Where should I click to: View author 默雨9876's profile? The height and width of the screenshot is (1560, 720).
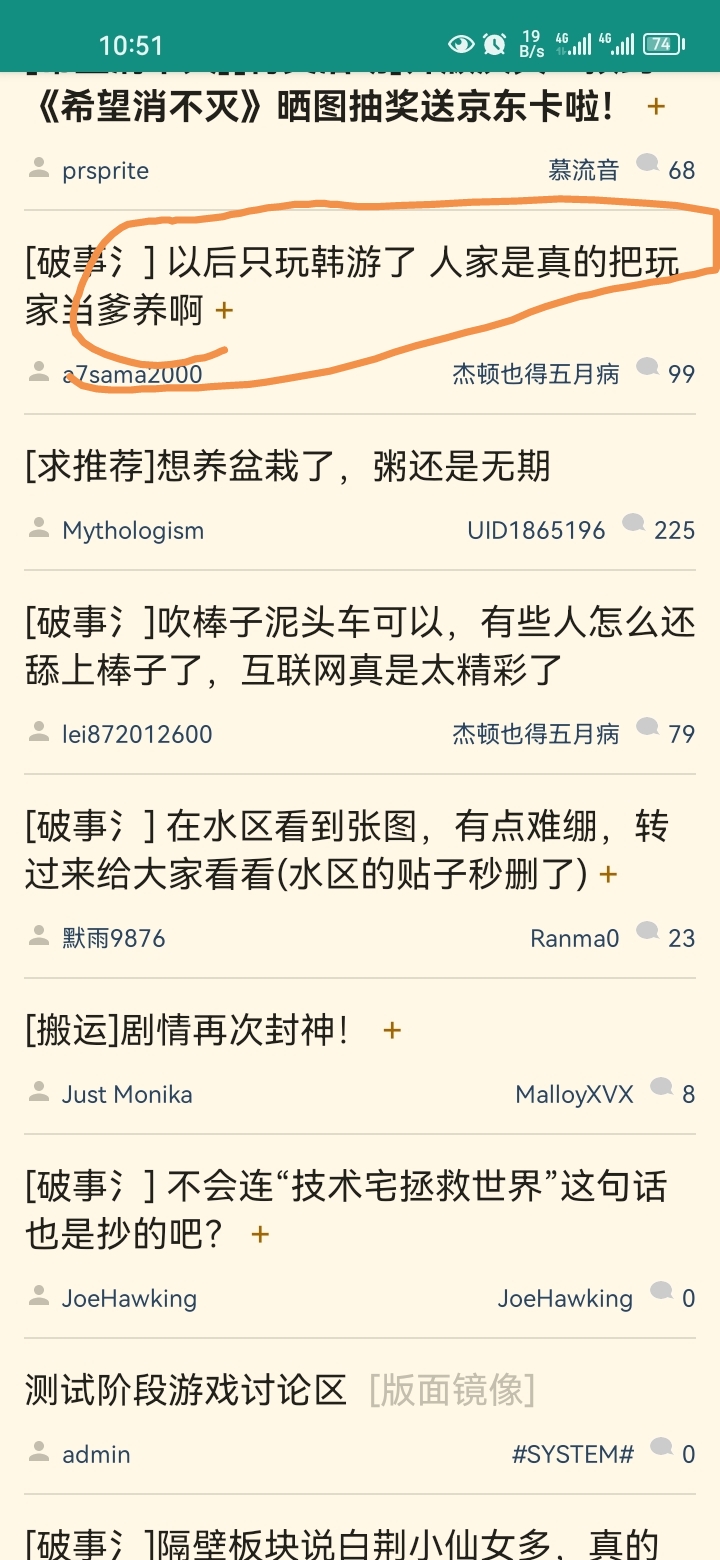[x=114, y=938]
